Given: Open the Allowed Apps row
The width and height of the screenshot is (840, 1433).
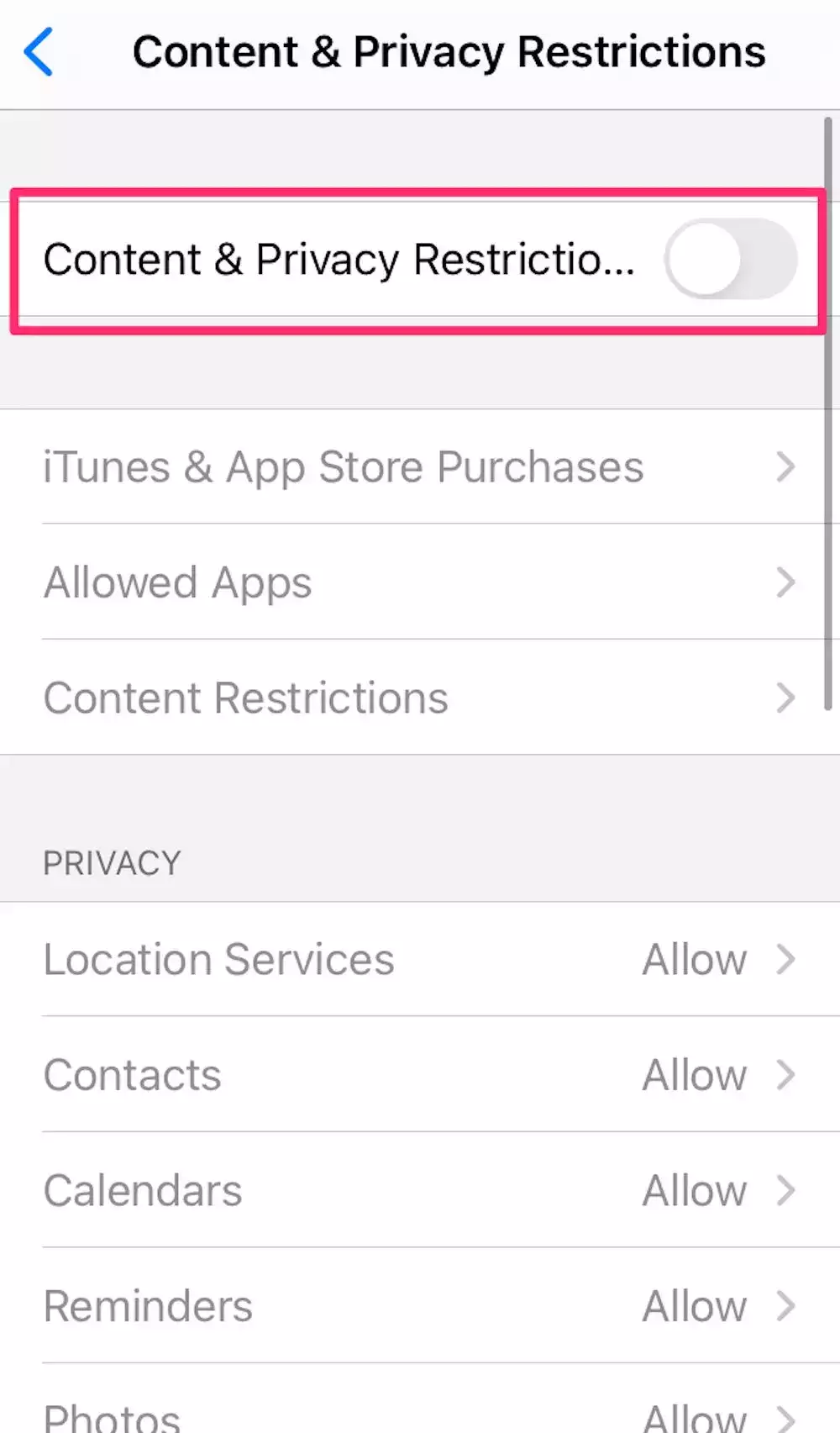Looking at the screenshot, I should coord(418,582).
